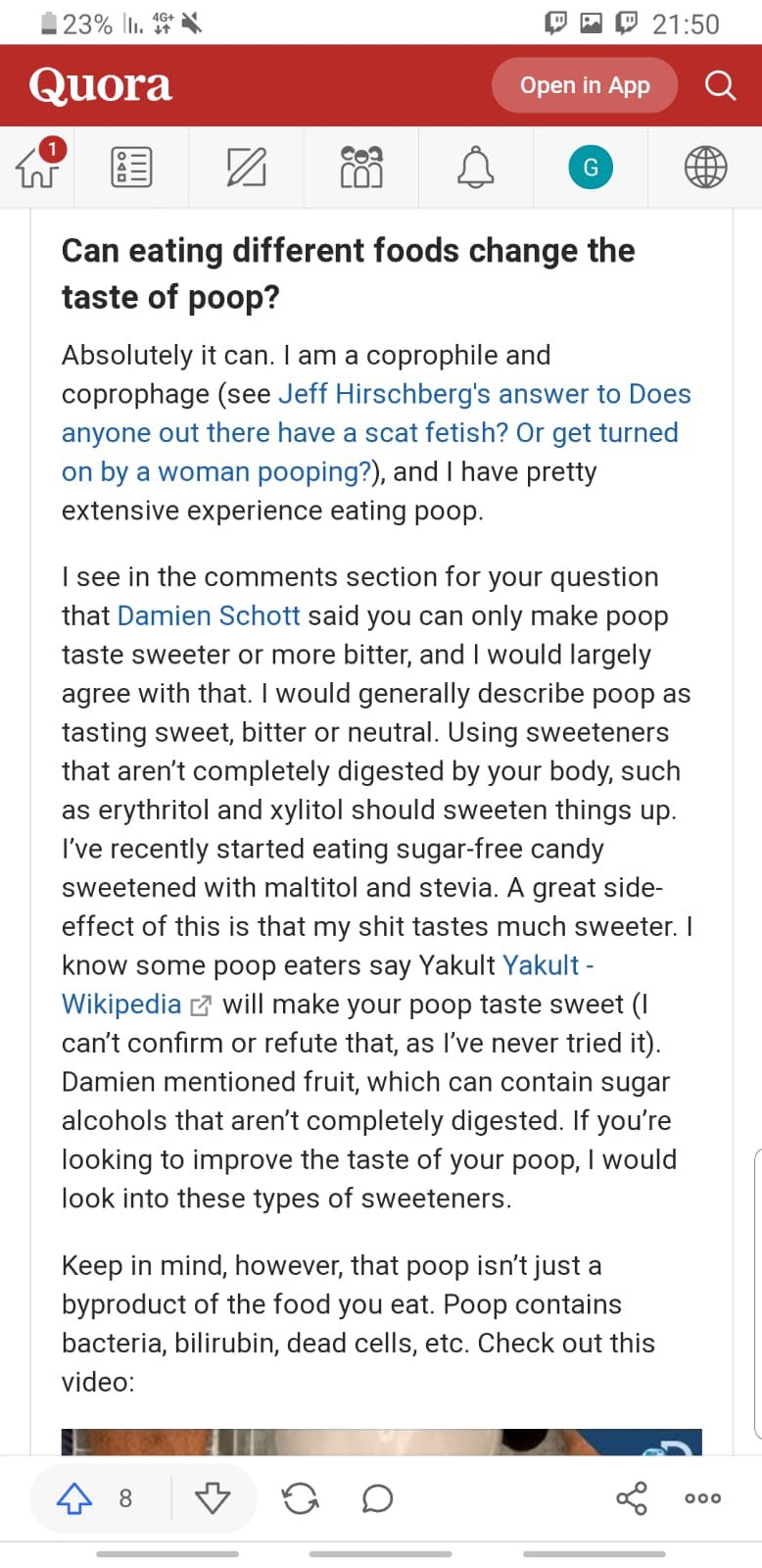Viewport: 762px width, 1568px height.
Task: Open the repost arrows icon
Action: (301, 1497)
